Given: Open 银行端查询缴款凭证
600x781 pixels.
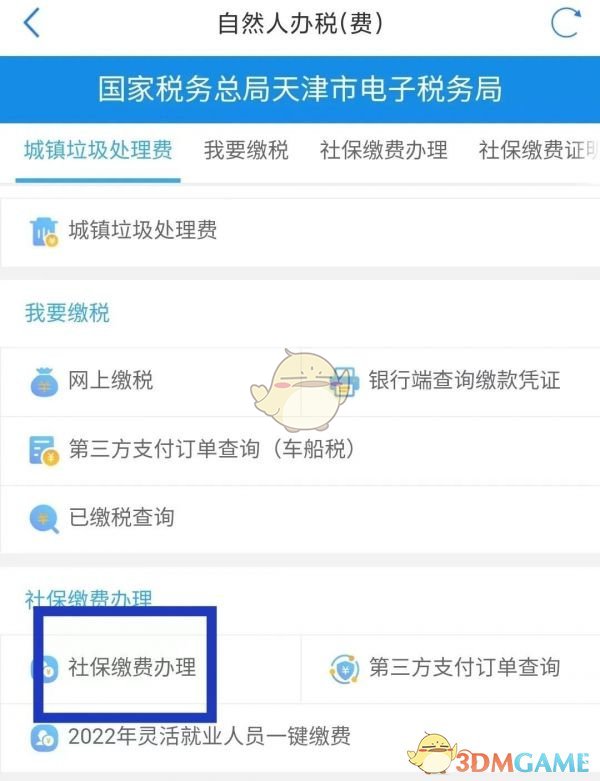Looking at the screenshot, I should point(463,380).
